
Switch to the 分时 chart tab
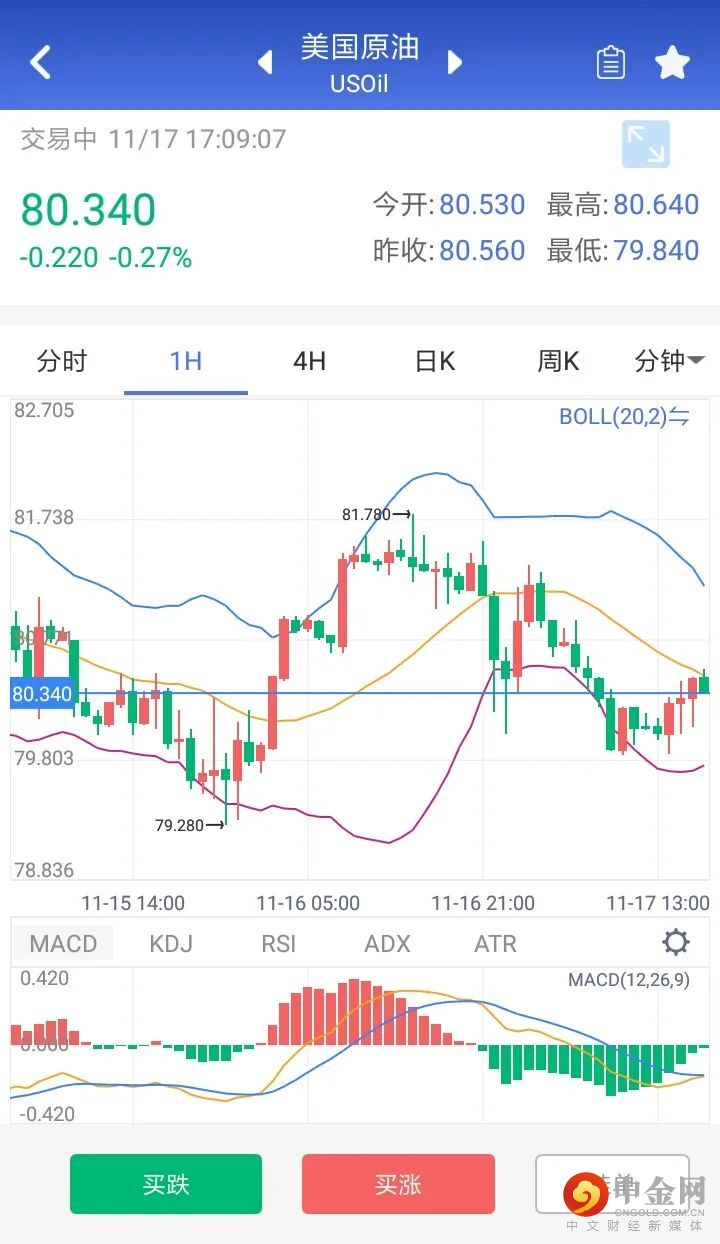62,361
